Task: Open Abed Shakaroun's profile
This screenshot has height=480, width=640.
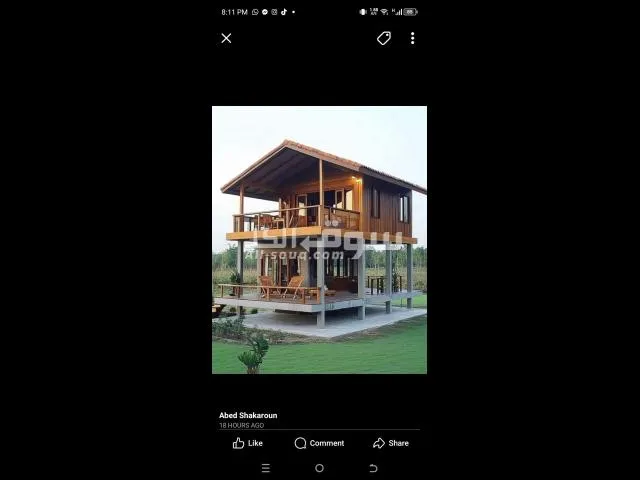Action: point(248,415)
